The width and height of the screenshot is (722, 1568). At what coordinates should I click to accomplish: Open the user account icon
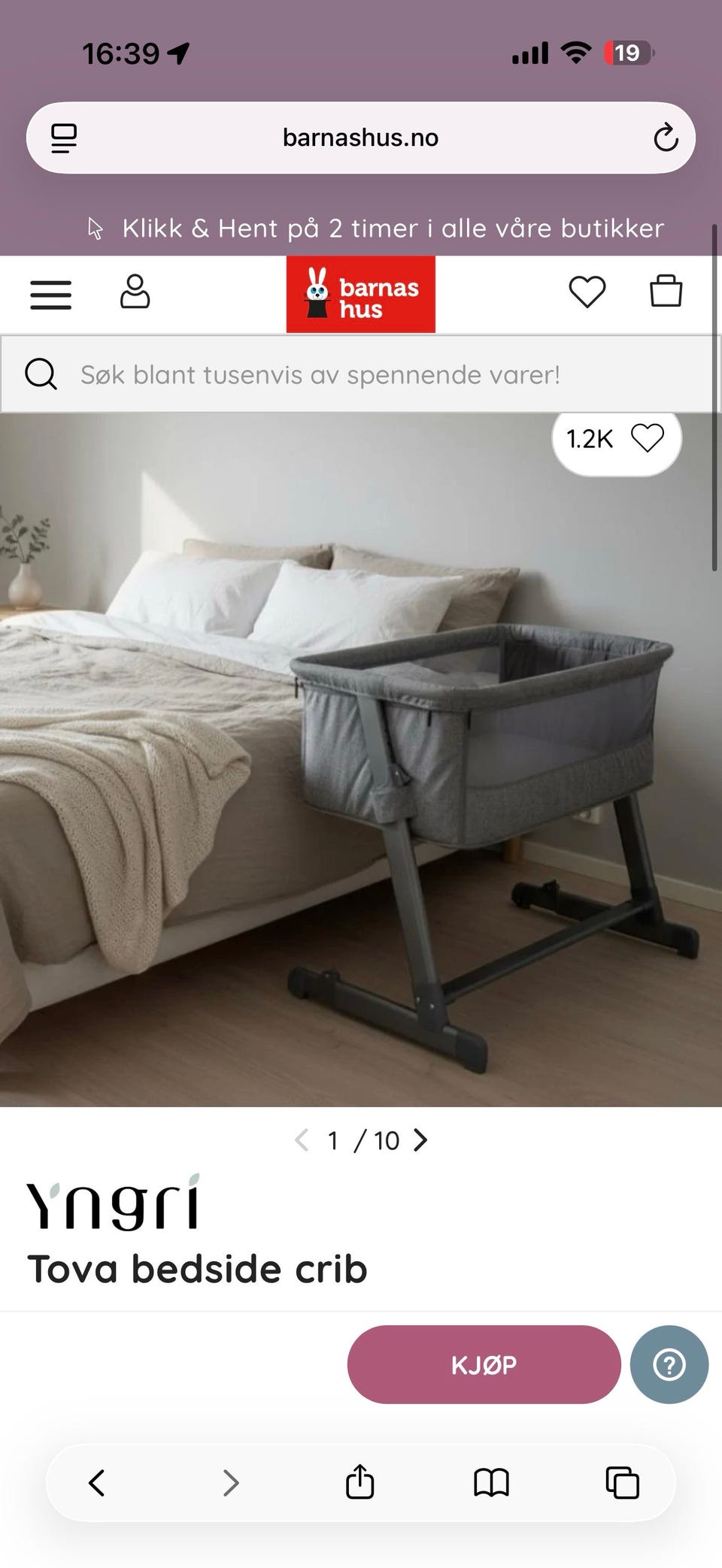point(135,292)
